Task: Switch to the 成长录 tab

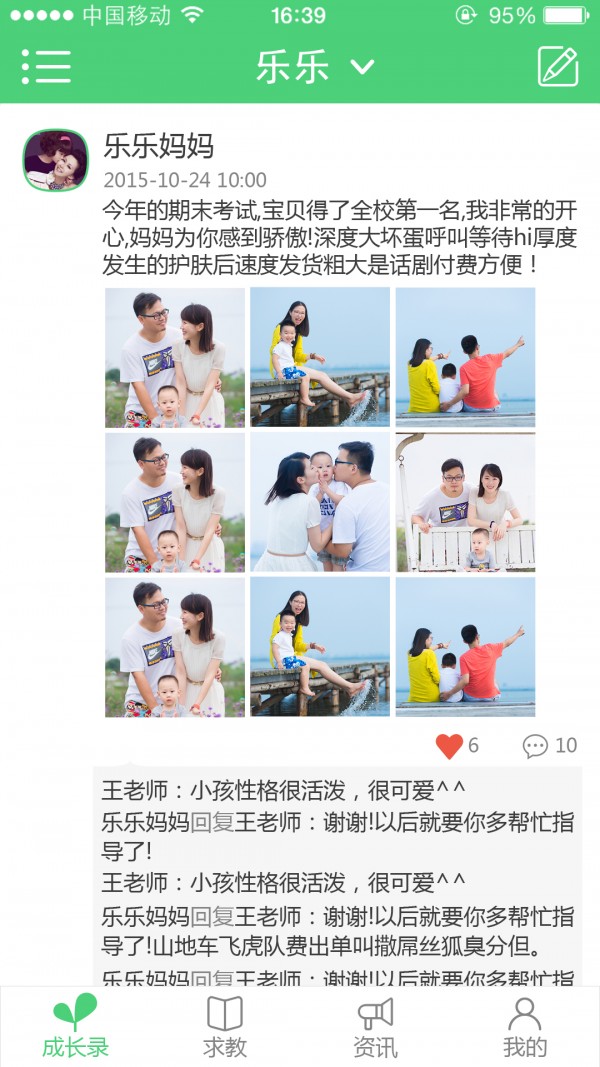Action: click(75, 1027)
